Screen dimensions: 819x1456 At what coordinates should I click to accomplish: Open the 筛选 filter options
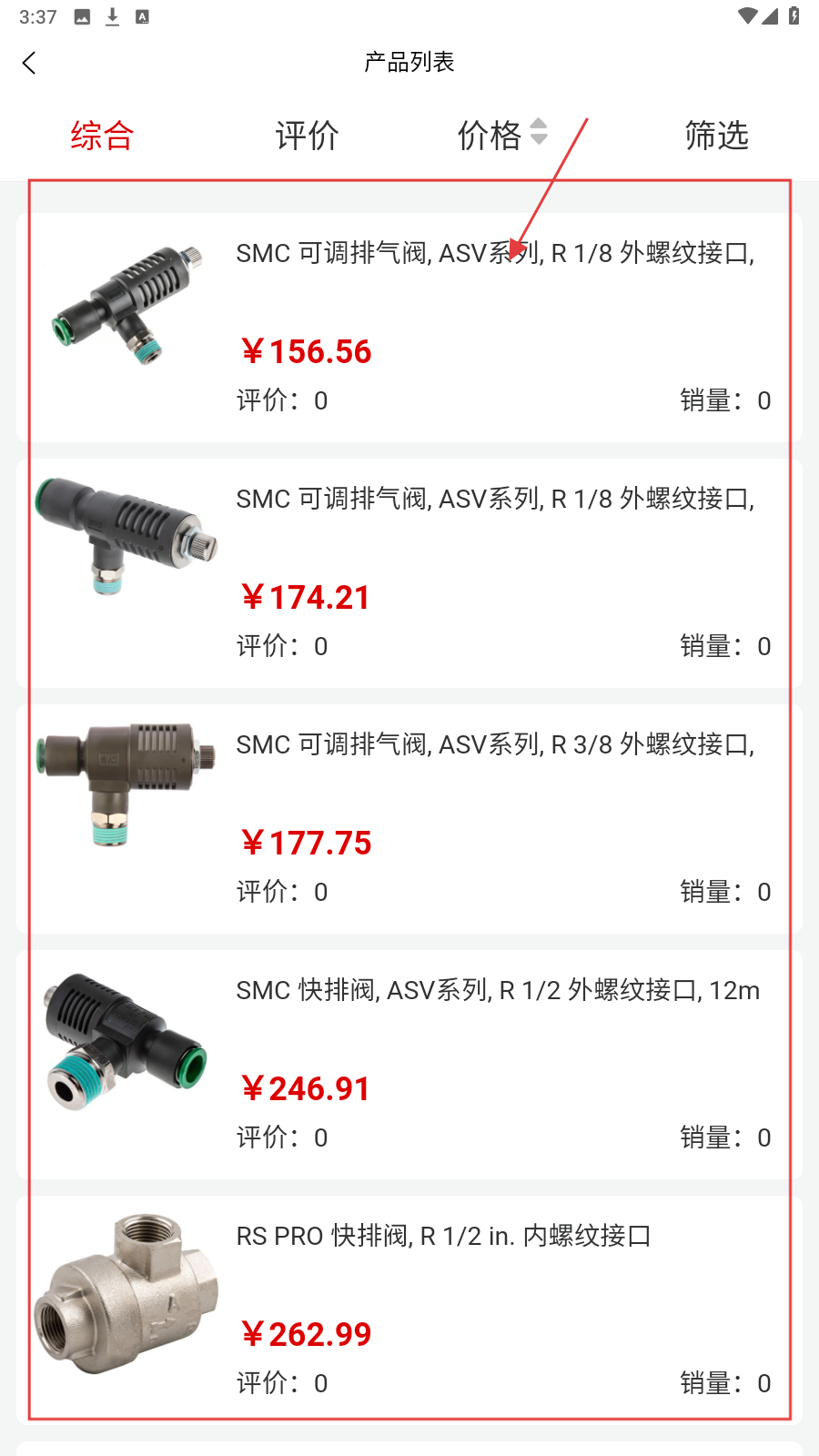point(716,136)
